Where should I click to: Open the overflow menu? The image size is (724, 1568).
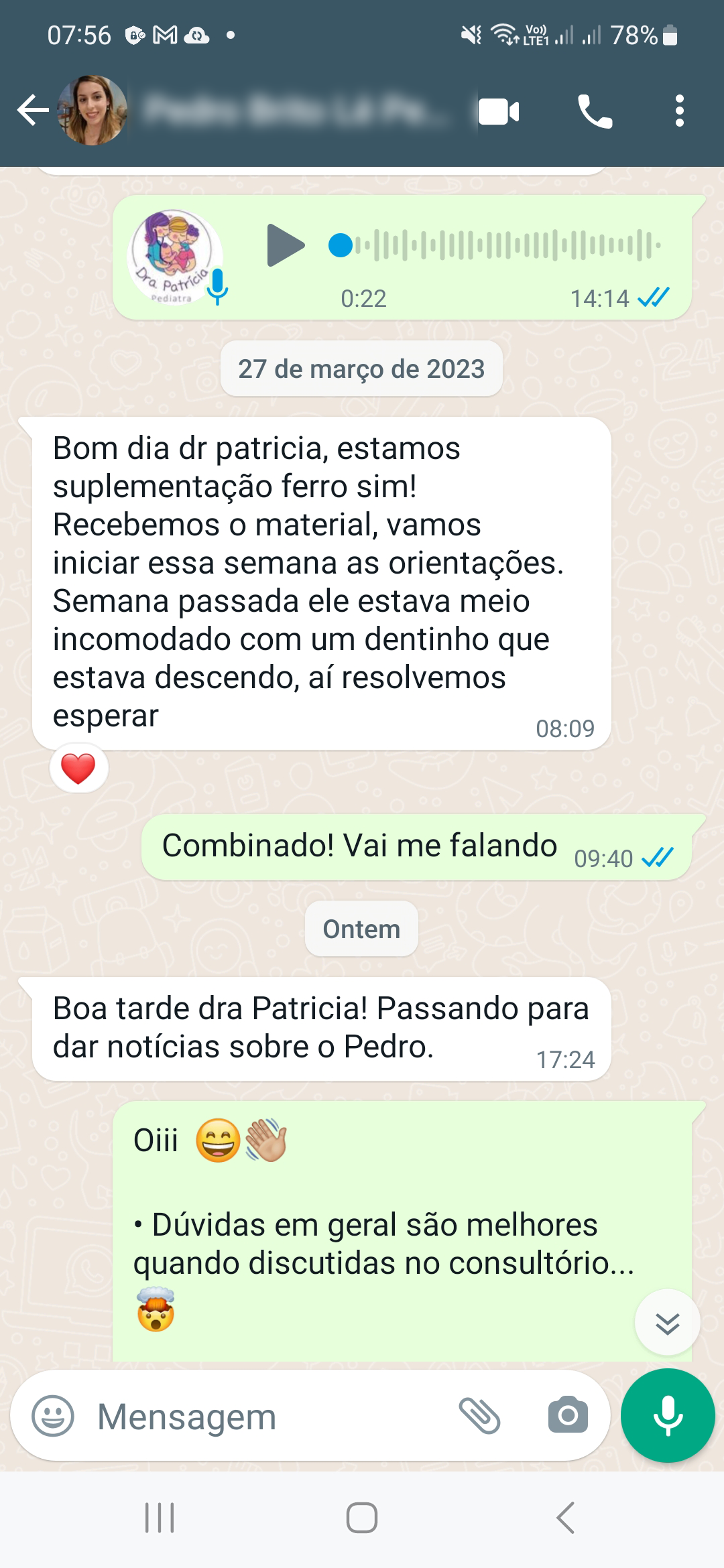[x=680, y=111]
